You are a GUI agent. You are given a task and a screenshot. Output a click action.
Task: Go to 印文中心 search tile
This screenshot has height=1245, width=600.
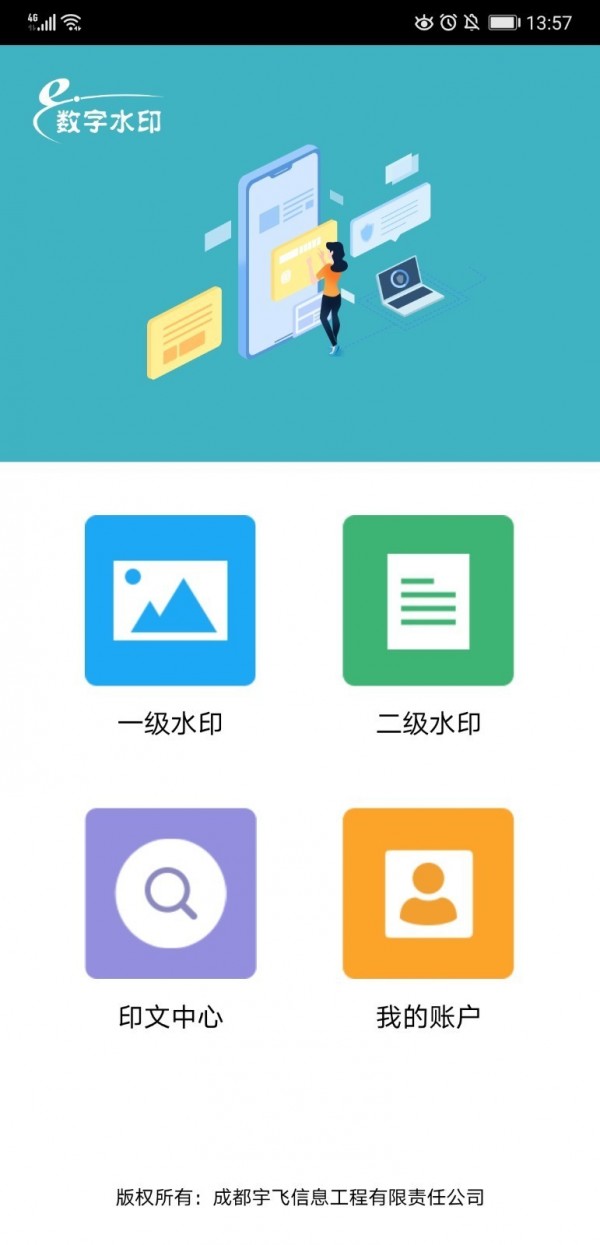tap(170, 893)
